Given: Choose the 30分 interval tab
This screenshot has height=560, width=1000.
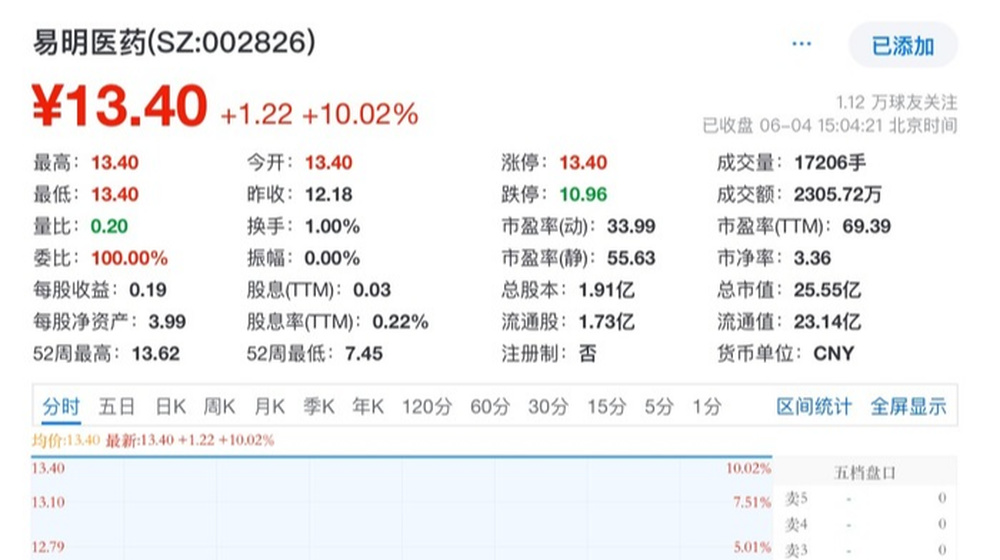Looking at the screenshot, I should pyautogui.click(x=547, y=407).
